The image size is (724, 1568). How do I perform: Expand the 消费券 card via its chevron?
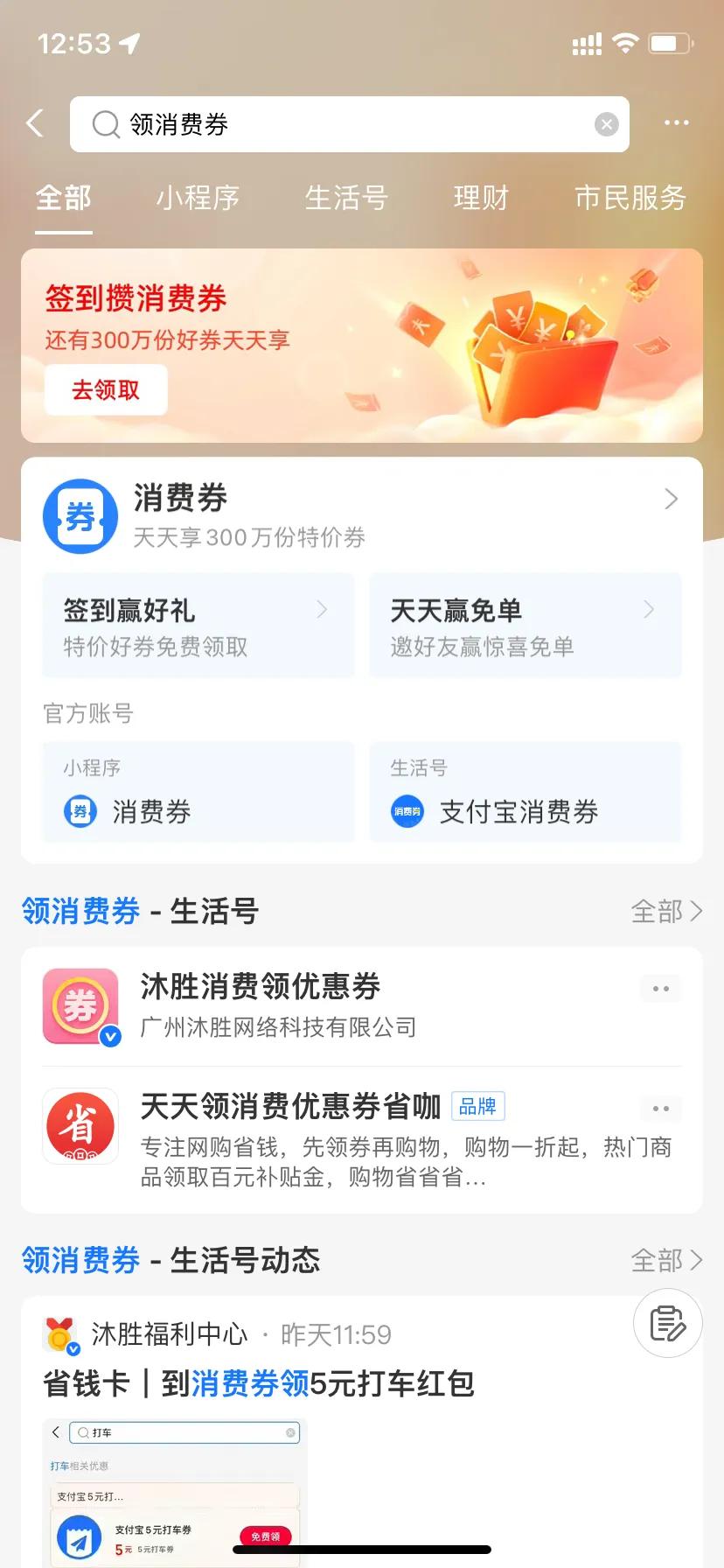coord(671,499)
